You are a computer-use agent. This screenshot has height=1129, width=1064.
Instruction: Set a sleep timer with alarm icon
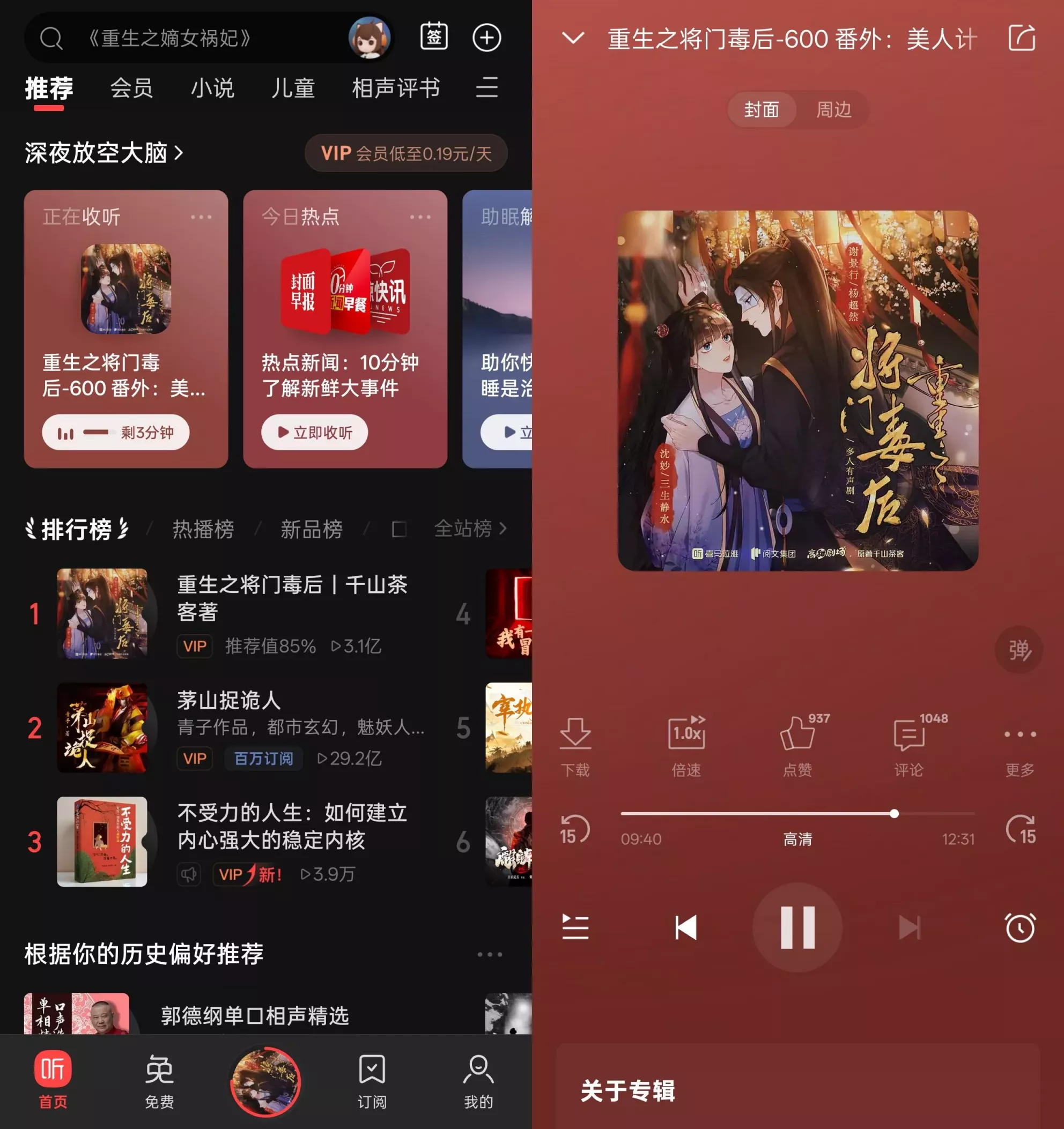(1020, 927)
